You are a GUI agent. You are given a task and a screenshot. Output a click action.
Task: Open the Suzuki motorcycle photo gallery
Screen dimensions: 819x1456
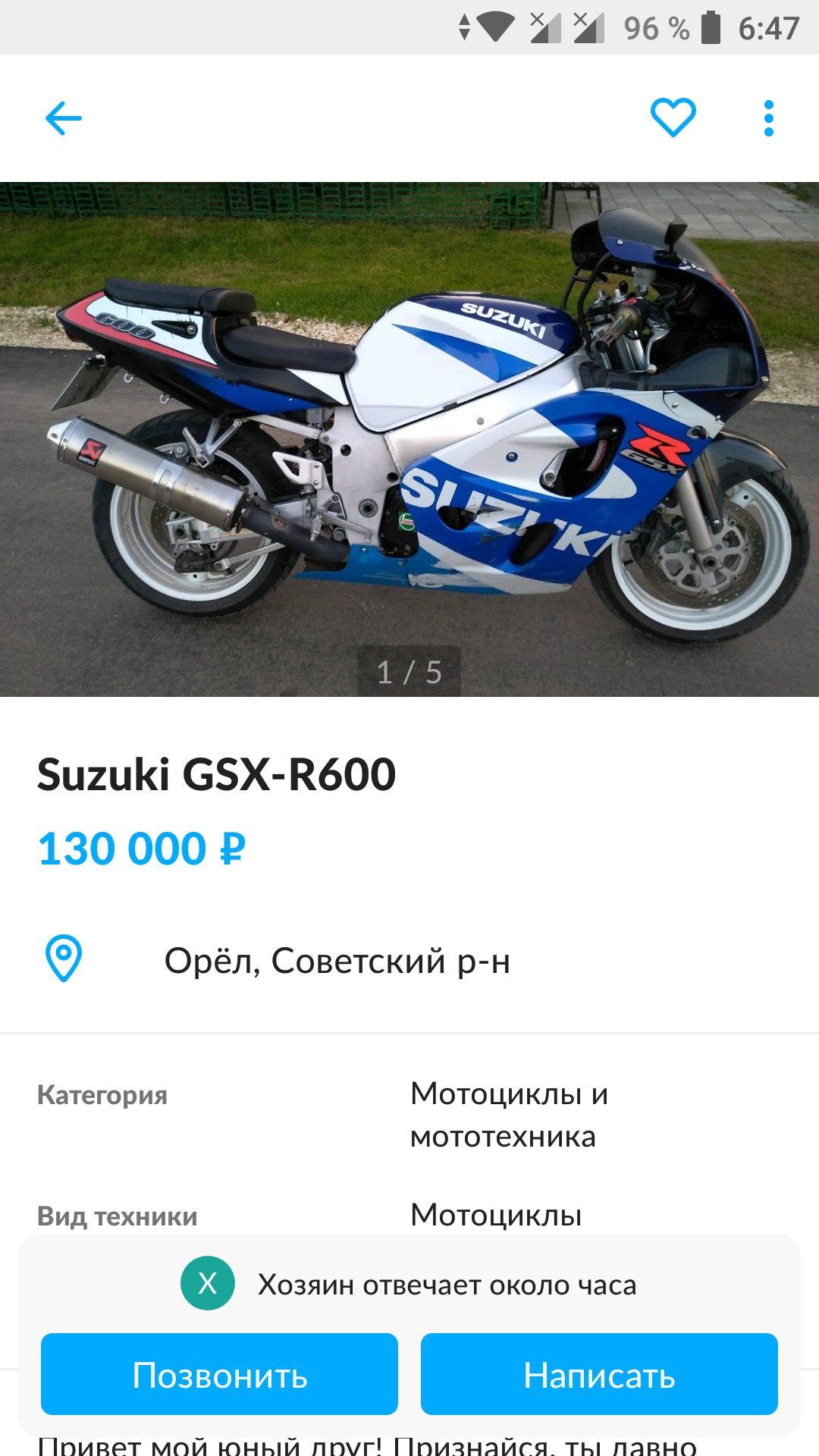(x=409, y=439)
